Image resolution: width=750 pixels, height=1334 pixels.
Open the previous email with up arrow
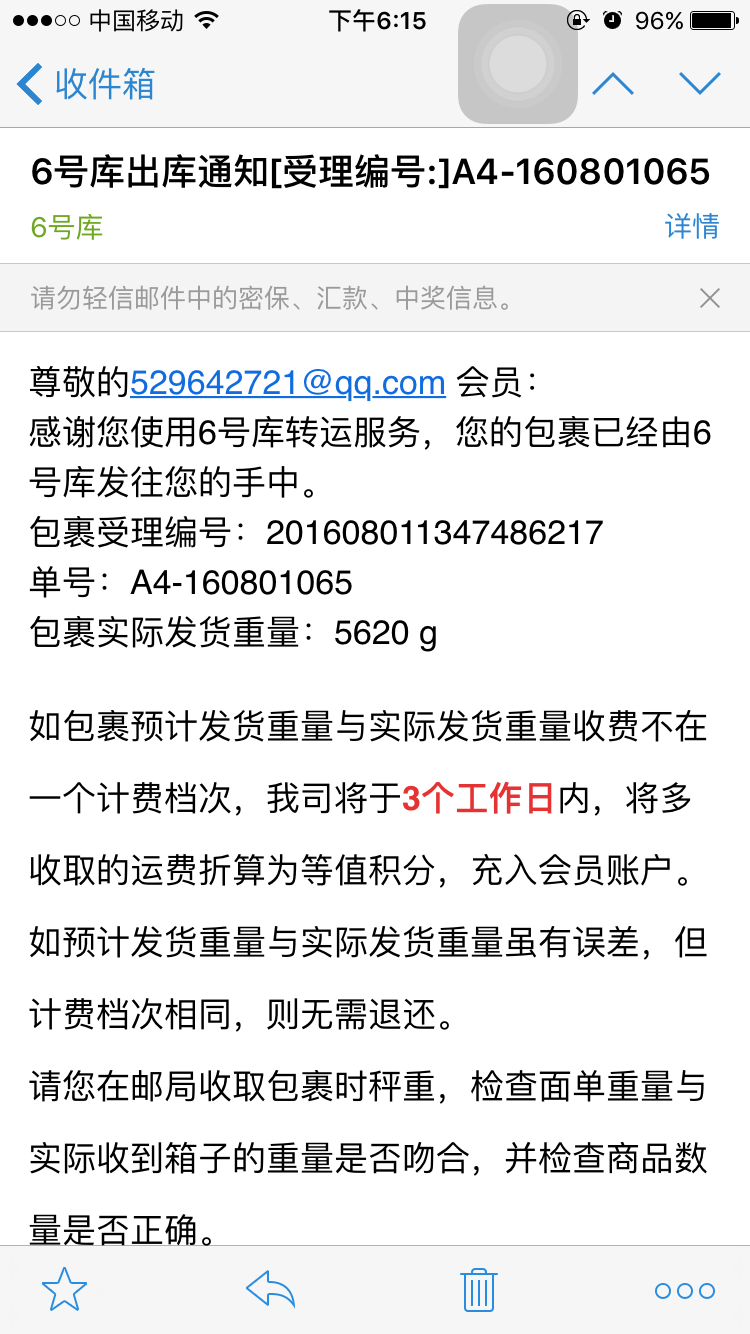click(613, 84)
